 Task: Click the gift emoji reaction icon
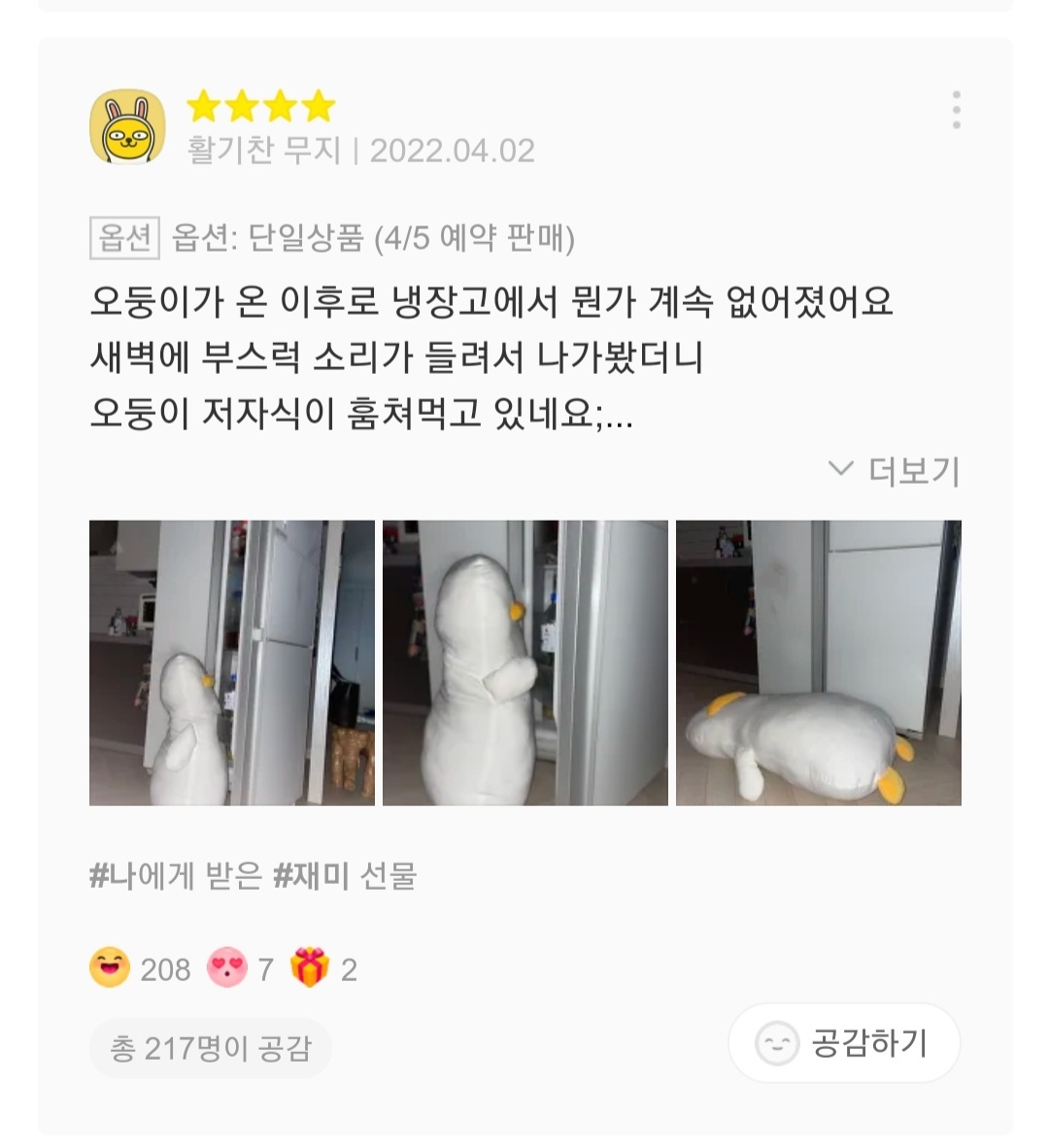(x=310, y=966)
